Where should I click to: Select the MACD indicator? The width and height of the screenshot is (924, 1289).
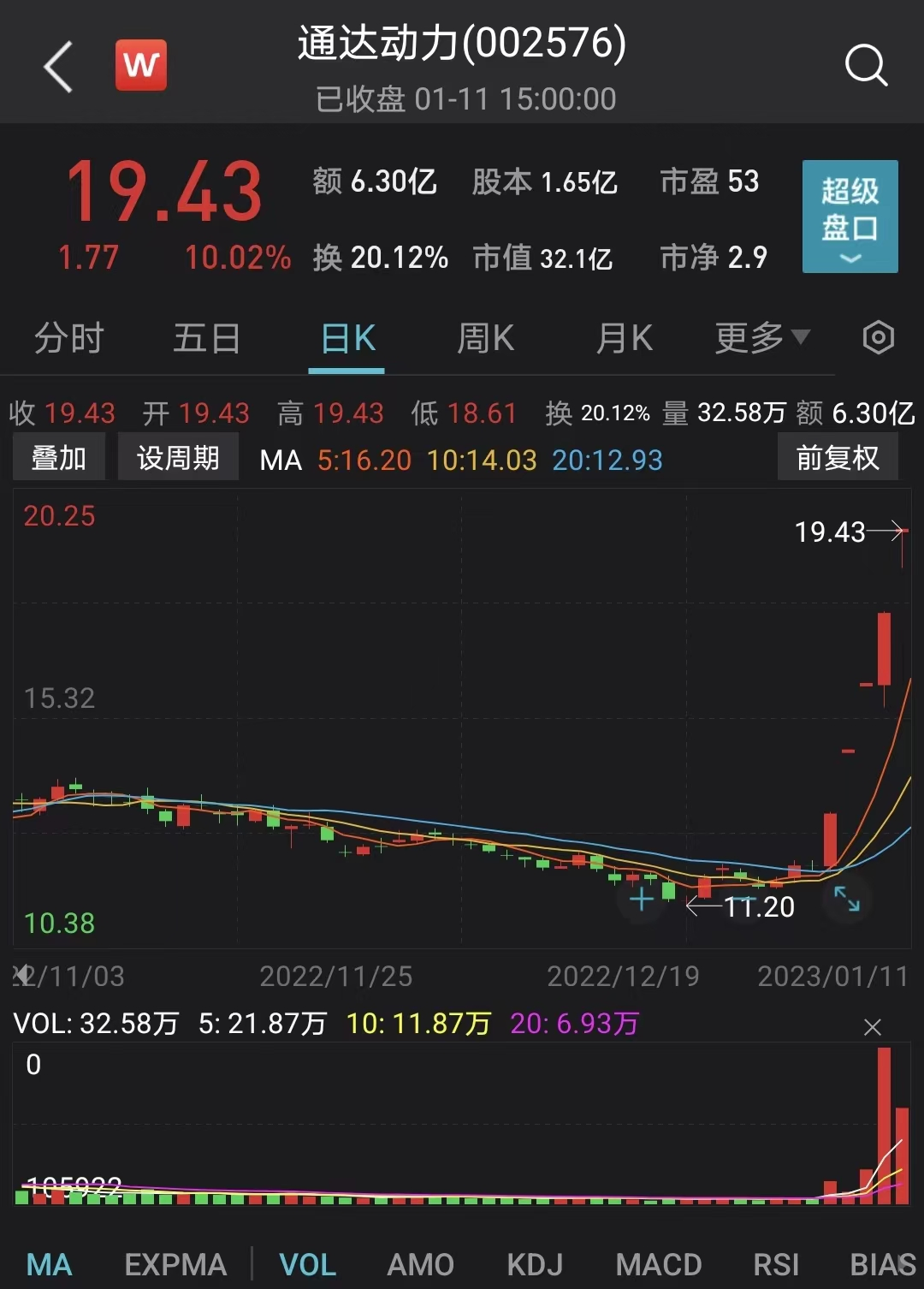[x=659, y=1264]
